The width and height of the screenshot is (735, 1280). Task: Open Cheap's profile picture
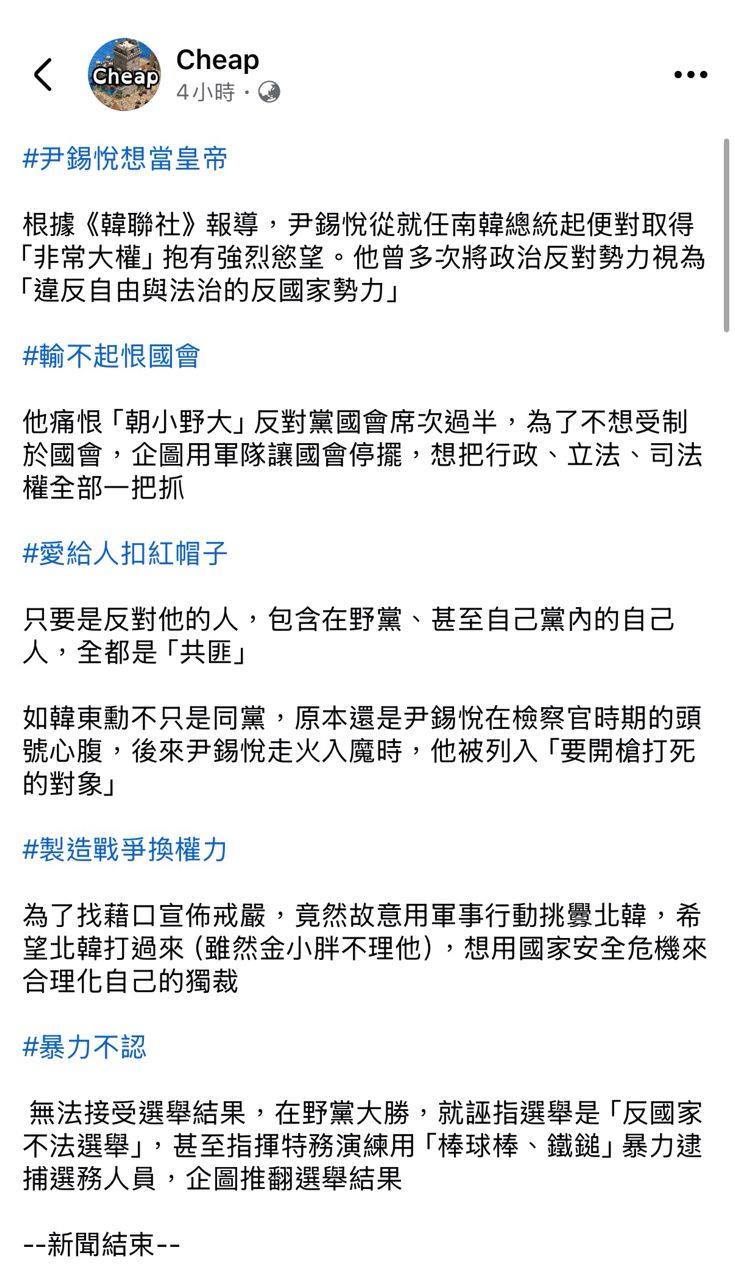[124, 75]
